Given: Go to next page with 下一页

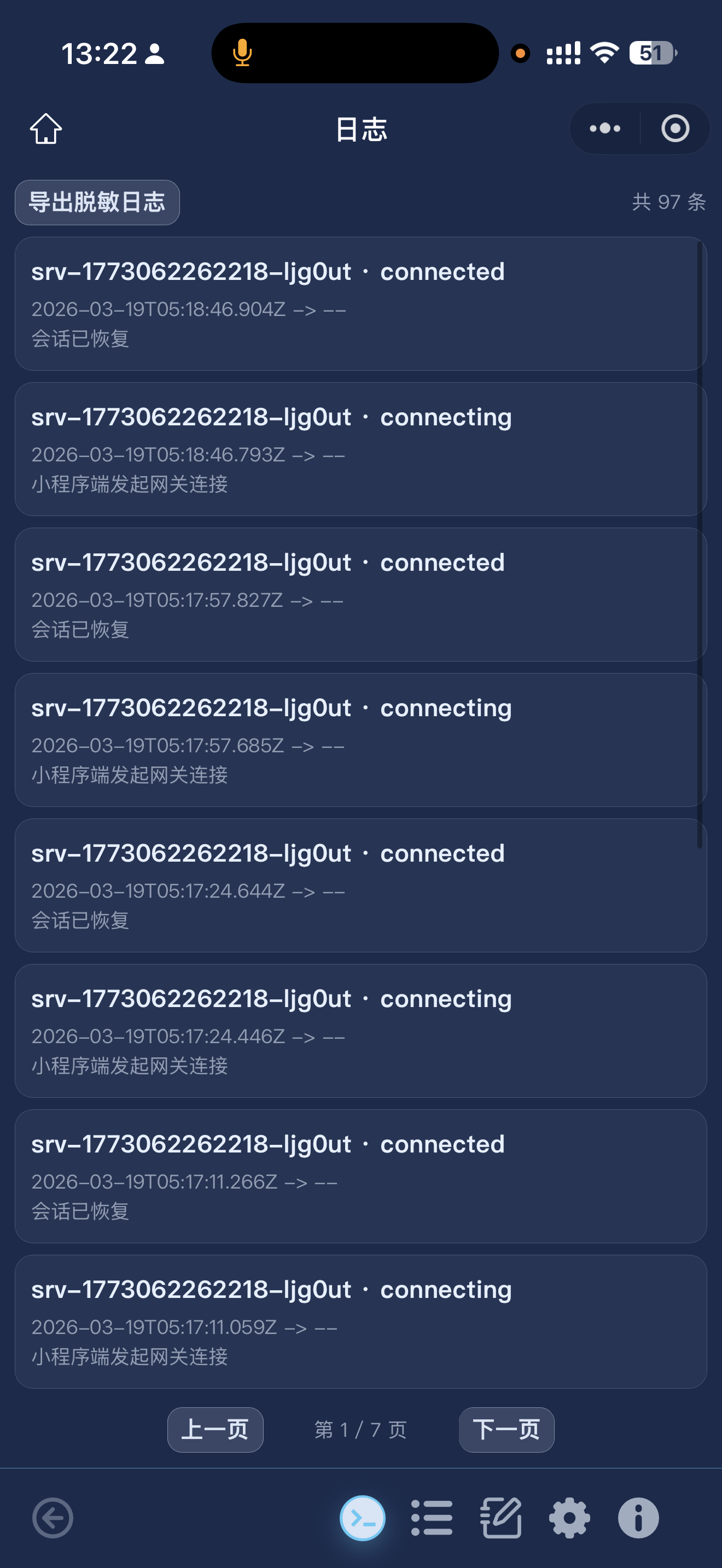Looking at the screenshot, I should pos(506,1430).
